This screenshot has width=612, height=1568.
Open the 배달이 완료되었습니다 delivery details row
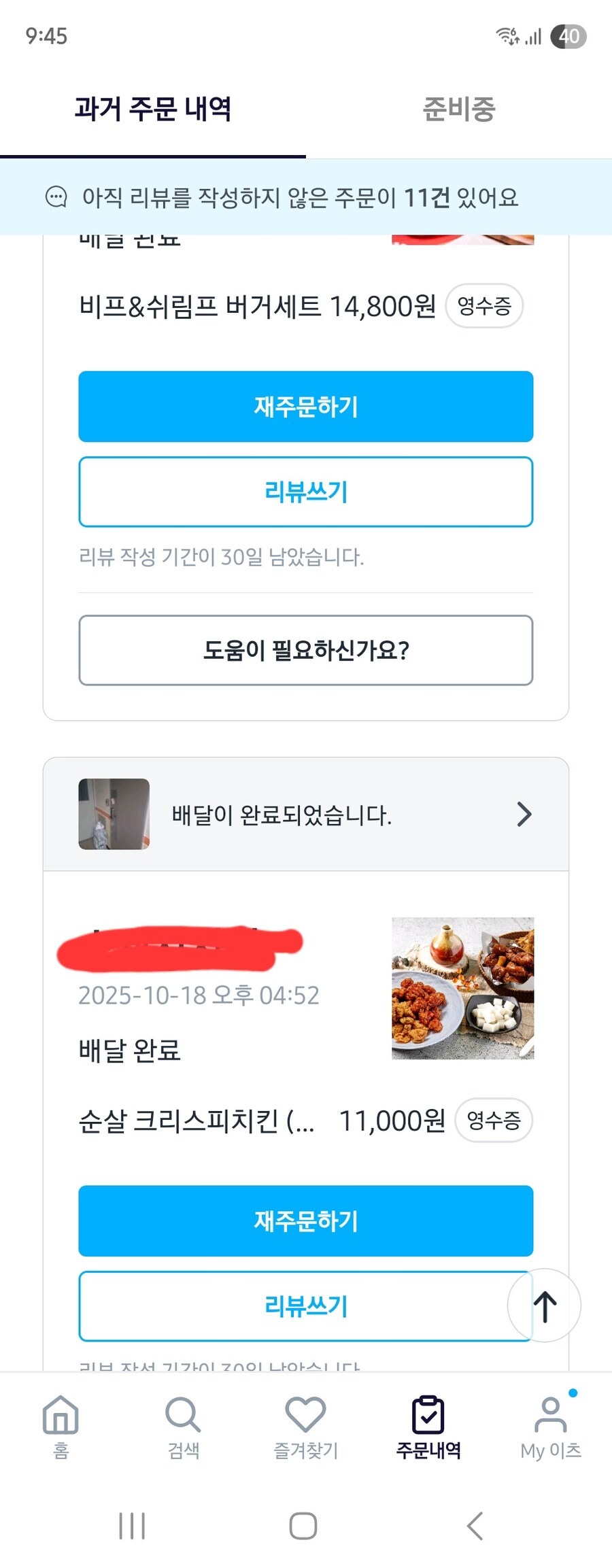pyautogui.click(x=306, y=814)
